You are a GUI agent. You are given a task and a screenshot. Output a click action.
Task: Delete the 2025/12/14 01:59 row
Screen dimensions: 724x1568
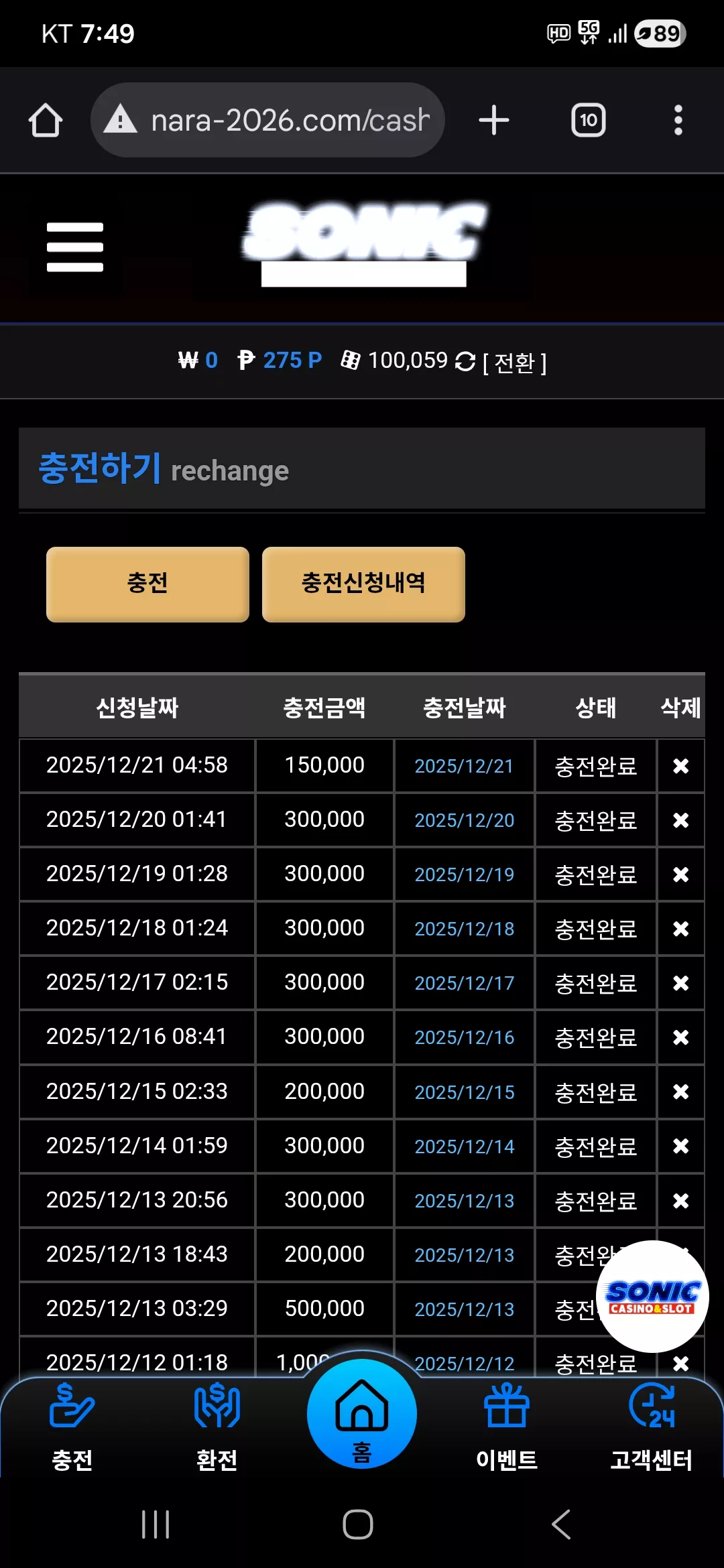(x=681, y=1146)
